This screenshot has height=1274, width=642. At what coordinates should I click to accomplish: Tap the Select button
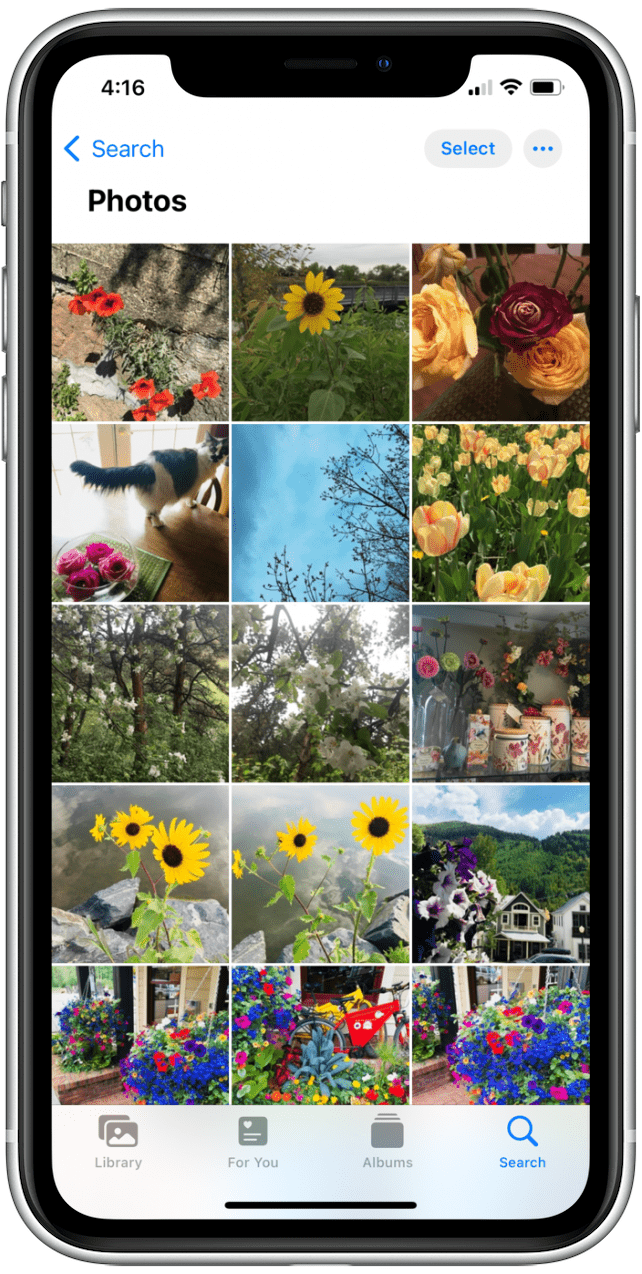click(x=467, y=149)
